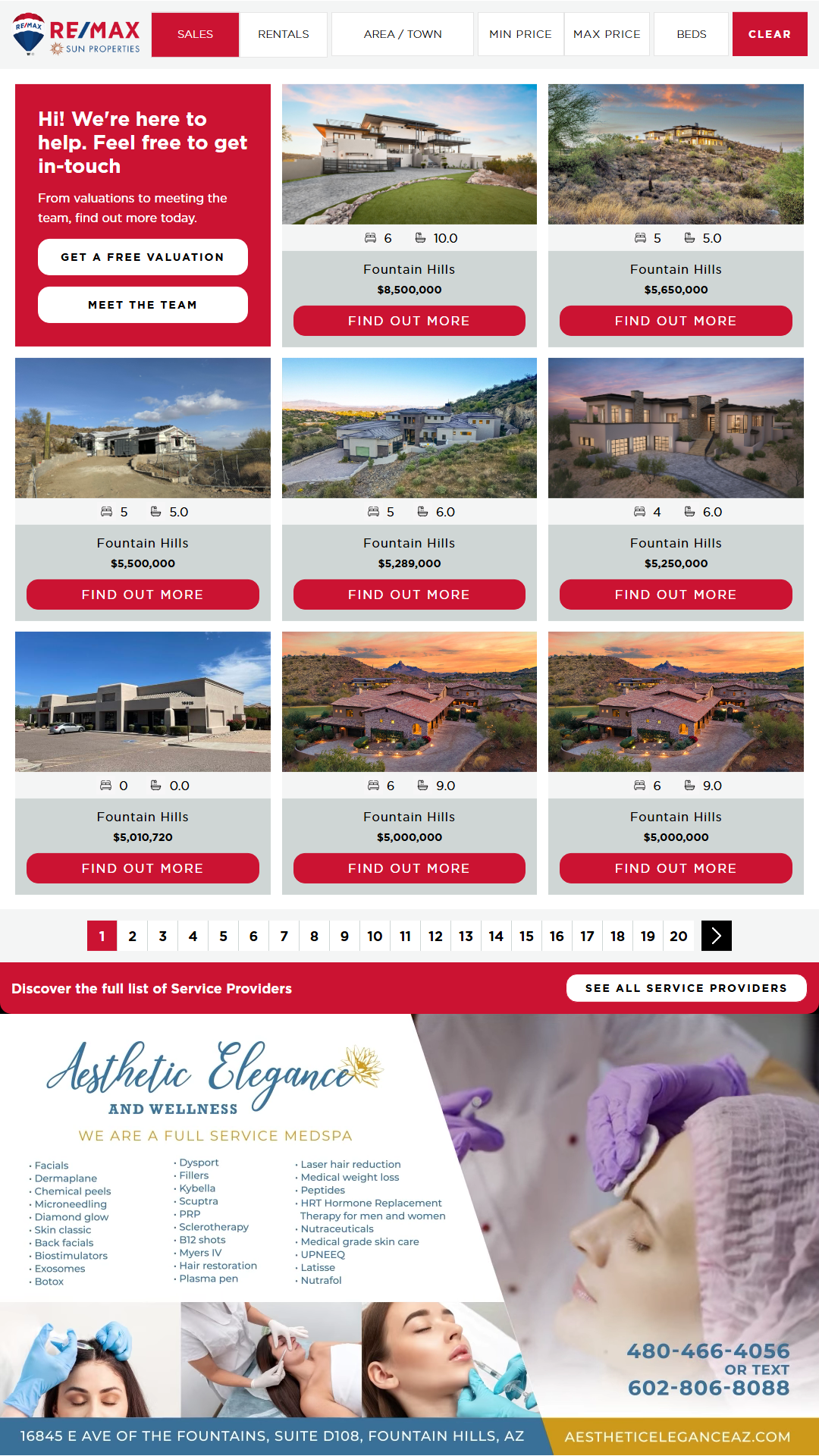The height and width of the screenshot is (1456, 819).
Task: Go to page 2 of listings
Action: pyautogui.click(x=133, y=936)
